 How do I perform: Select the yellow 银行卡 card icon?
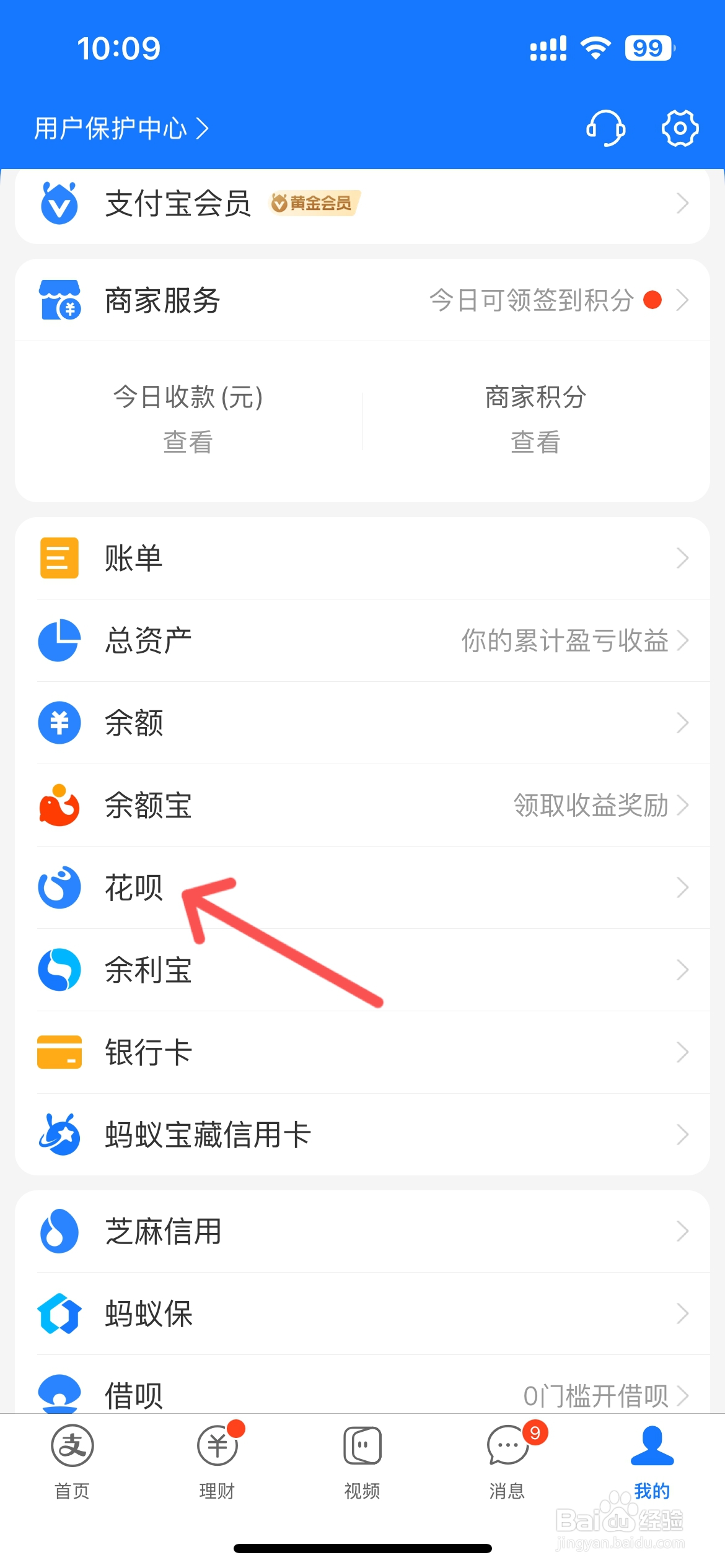pos(59,1052)
